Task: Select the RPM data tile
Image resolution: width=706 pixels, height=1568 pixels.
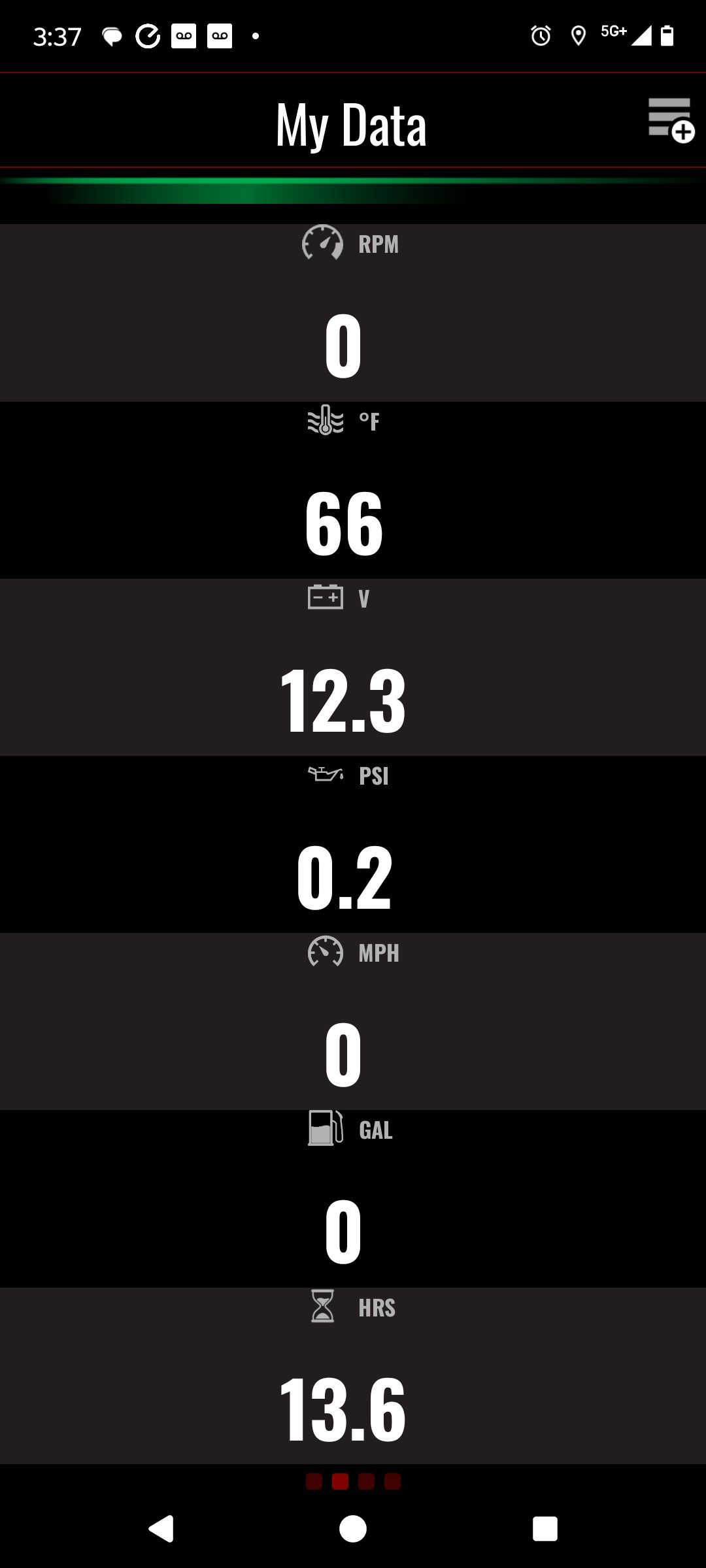Action: point(353,313)
